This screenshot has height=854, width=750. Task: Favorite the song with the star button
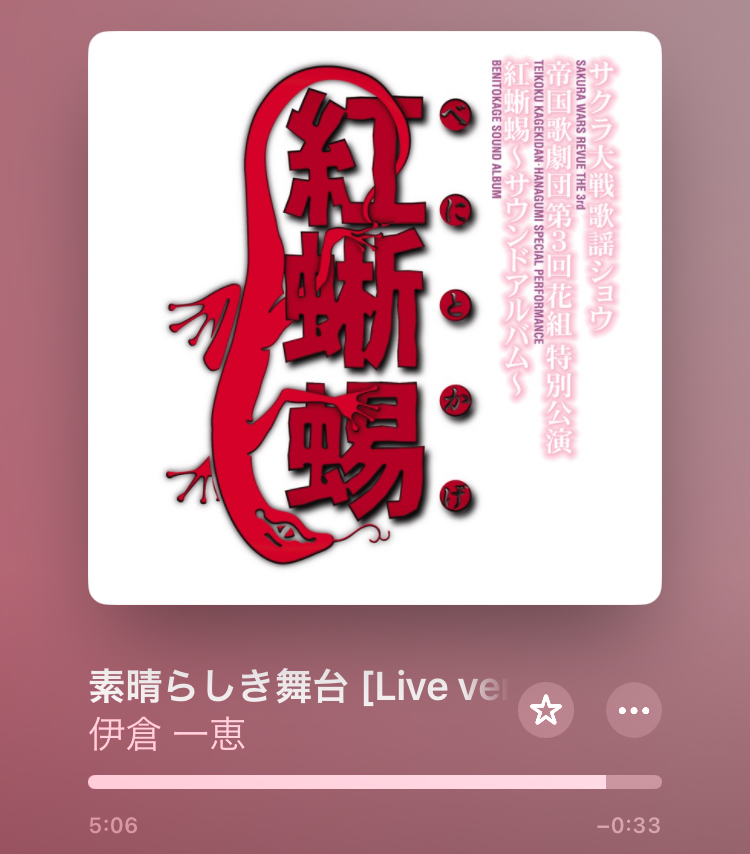pos(545,710)
